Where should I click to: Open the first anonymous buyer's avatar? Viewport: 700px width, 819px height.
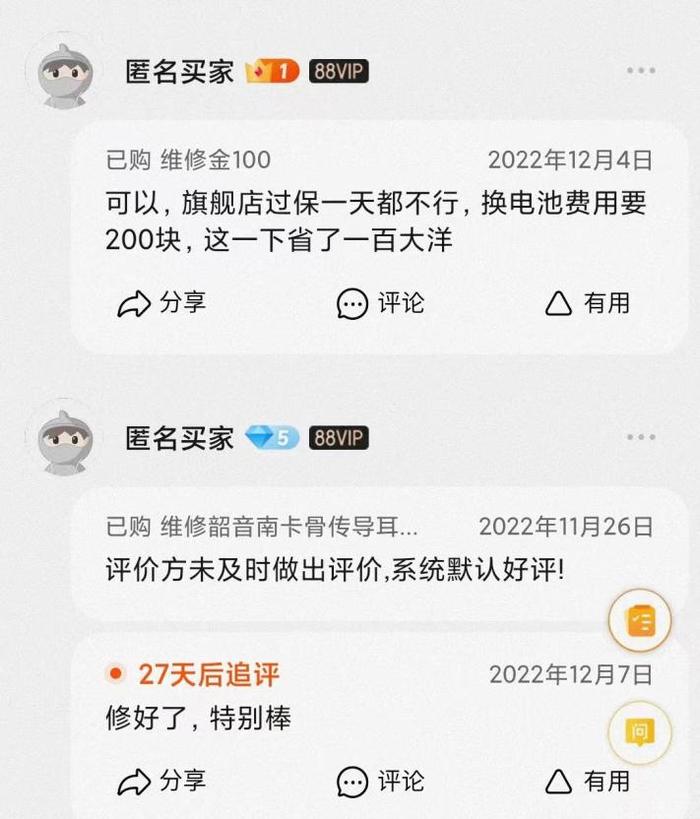point(66,75)
